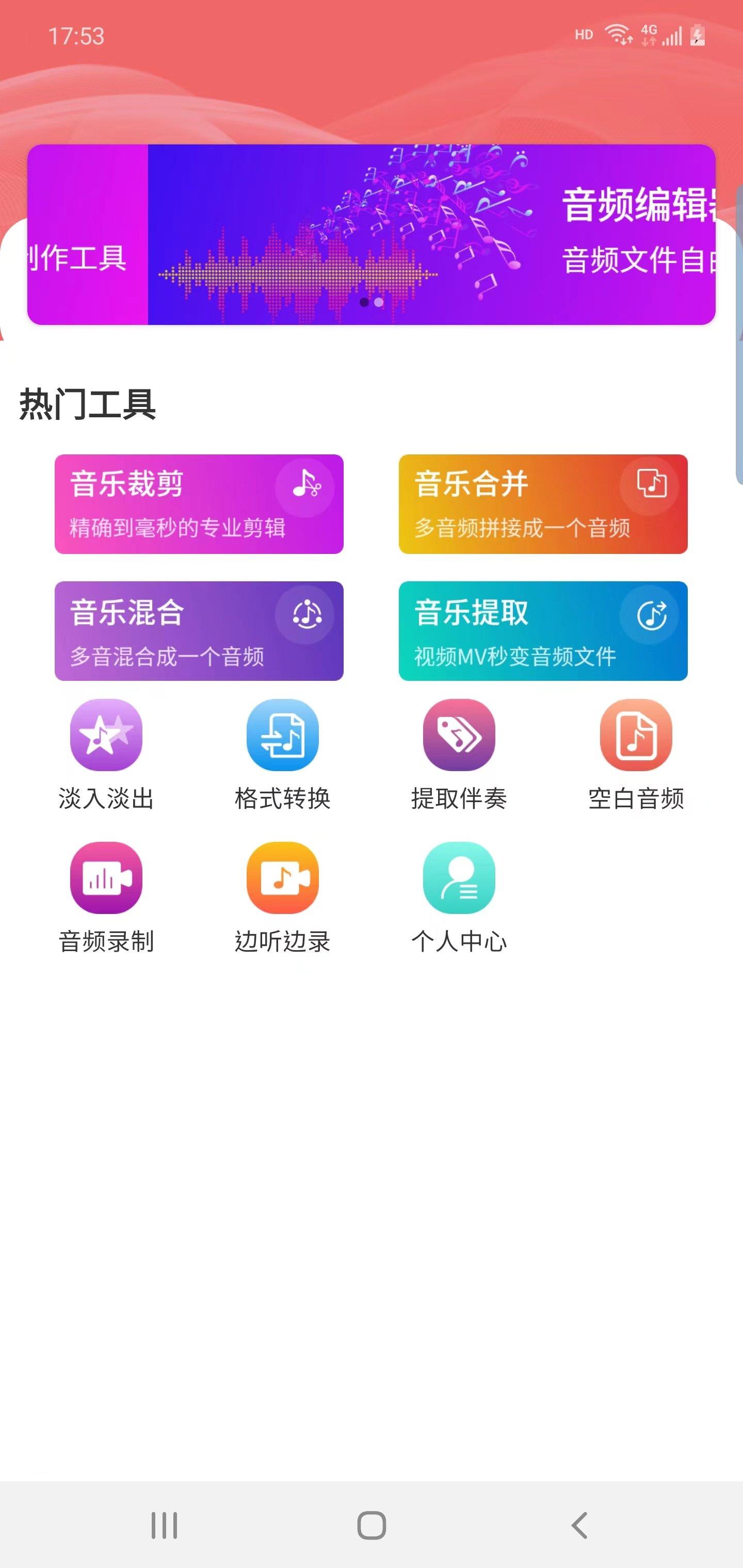Launch the 空白音频 blank audio tool
Screen dimensions: 743x1568
coord(636,755)
